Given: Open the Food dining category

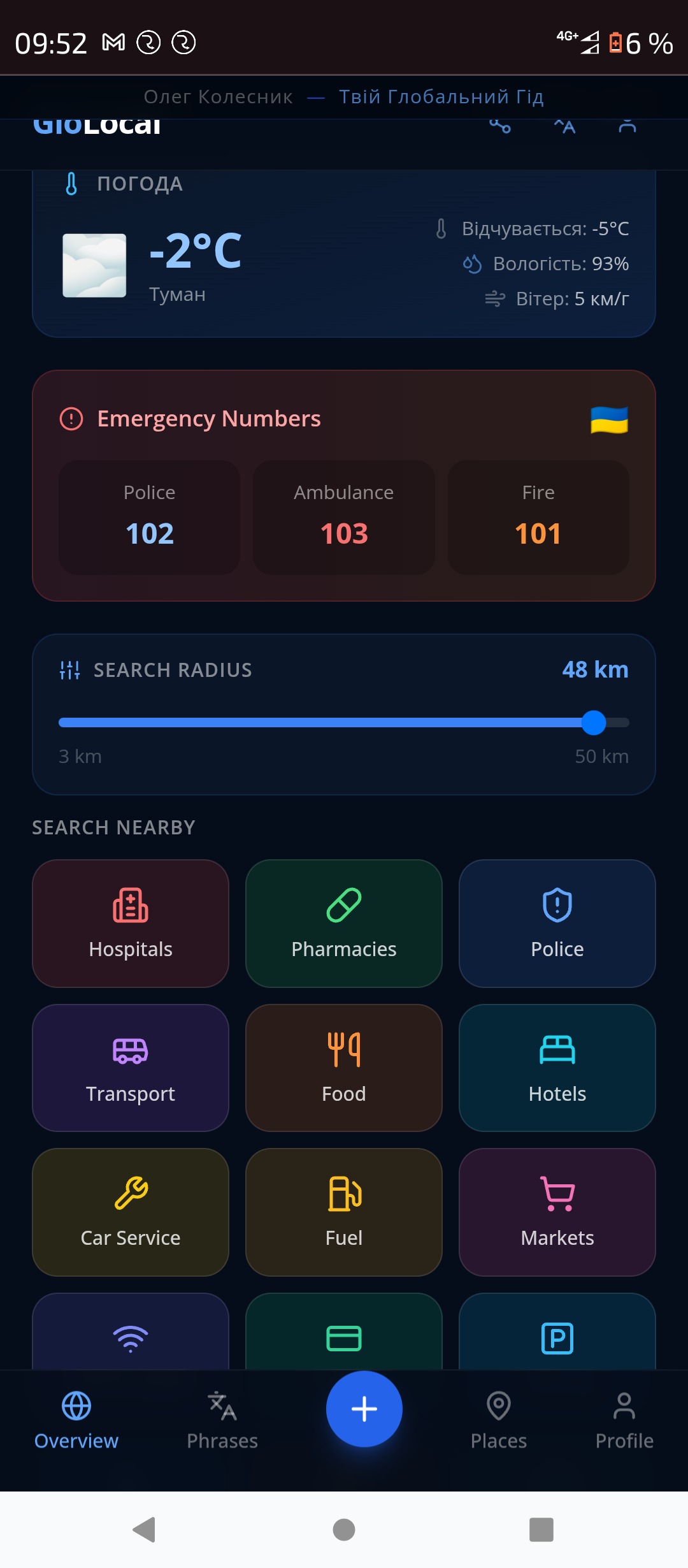Looking at the screenshot, I should 343,1068.
